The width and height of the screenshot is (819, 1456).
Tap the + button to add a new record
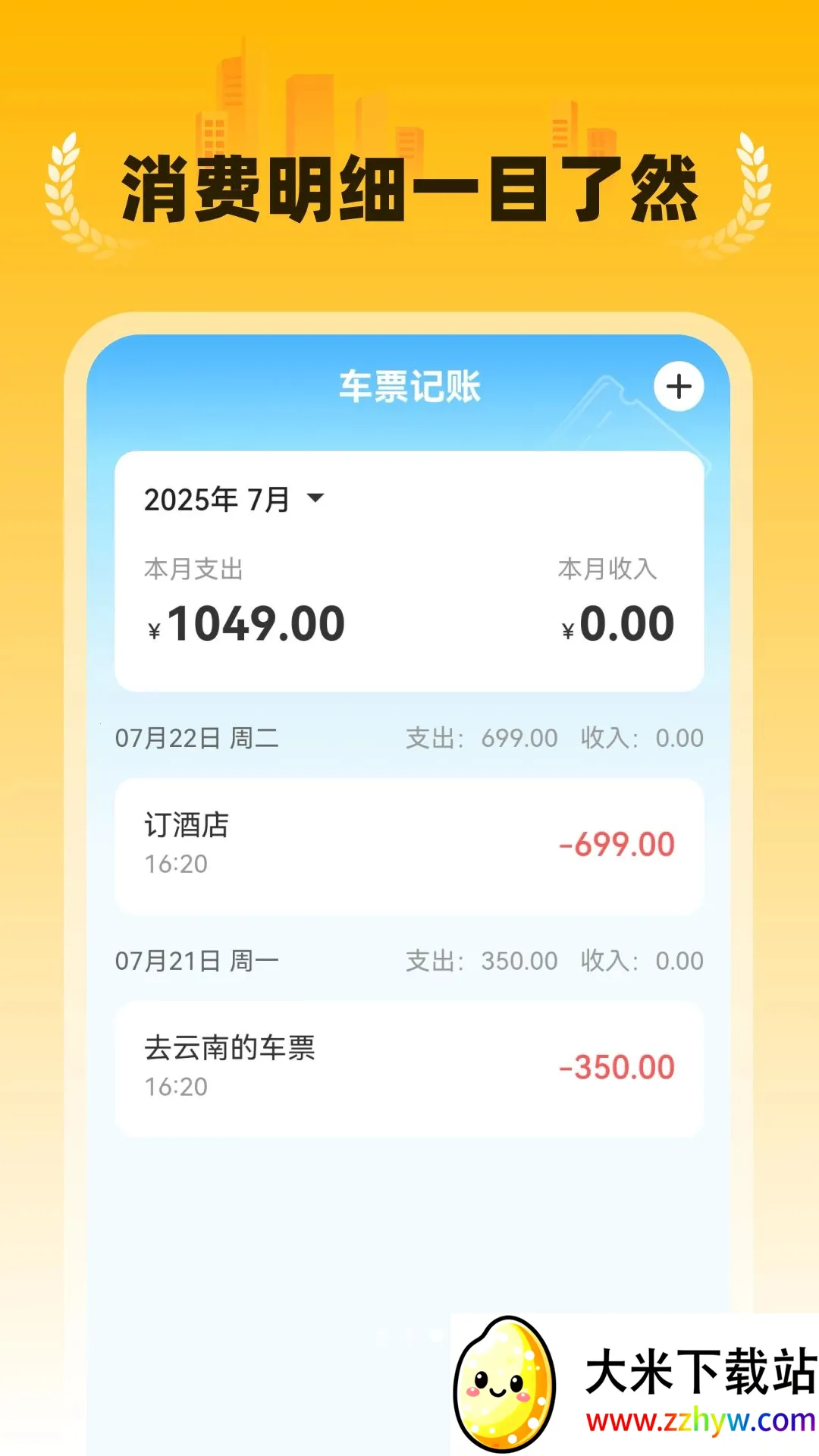[x=679, y=386]
